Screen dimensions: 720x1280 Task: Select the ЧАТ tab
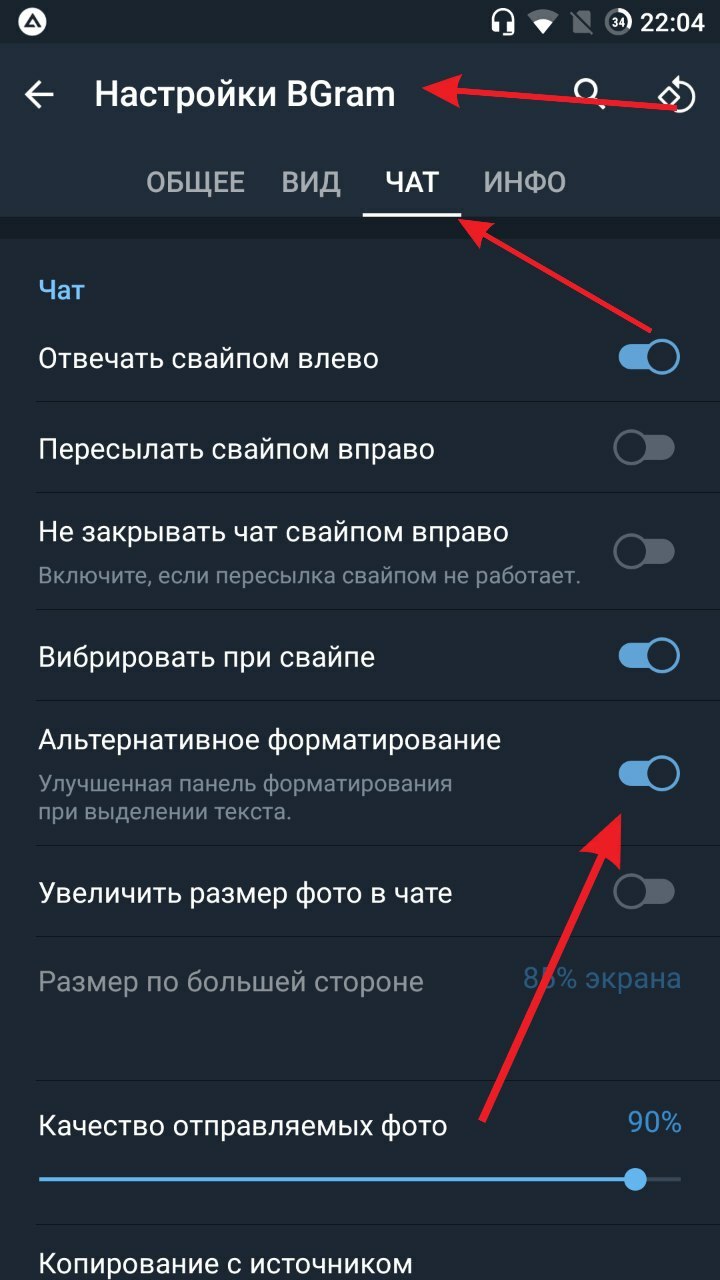point(412,182)
